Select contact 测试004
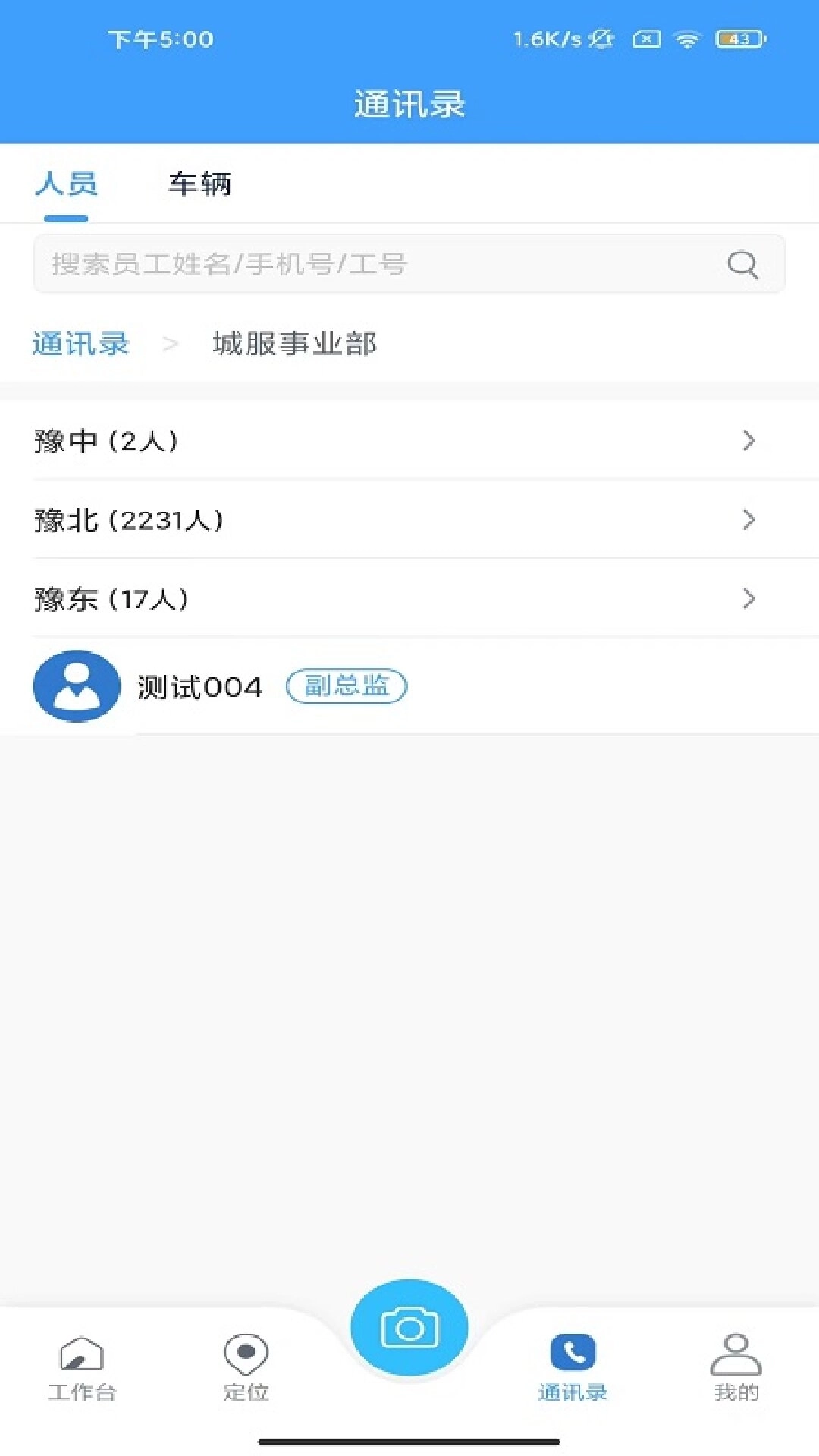The width and height of the screenshot is (819, 1456). (x=199, y=686)
